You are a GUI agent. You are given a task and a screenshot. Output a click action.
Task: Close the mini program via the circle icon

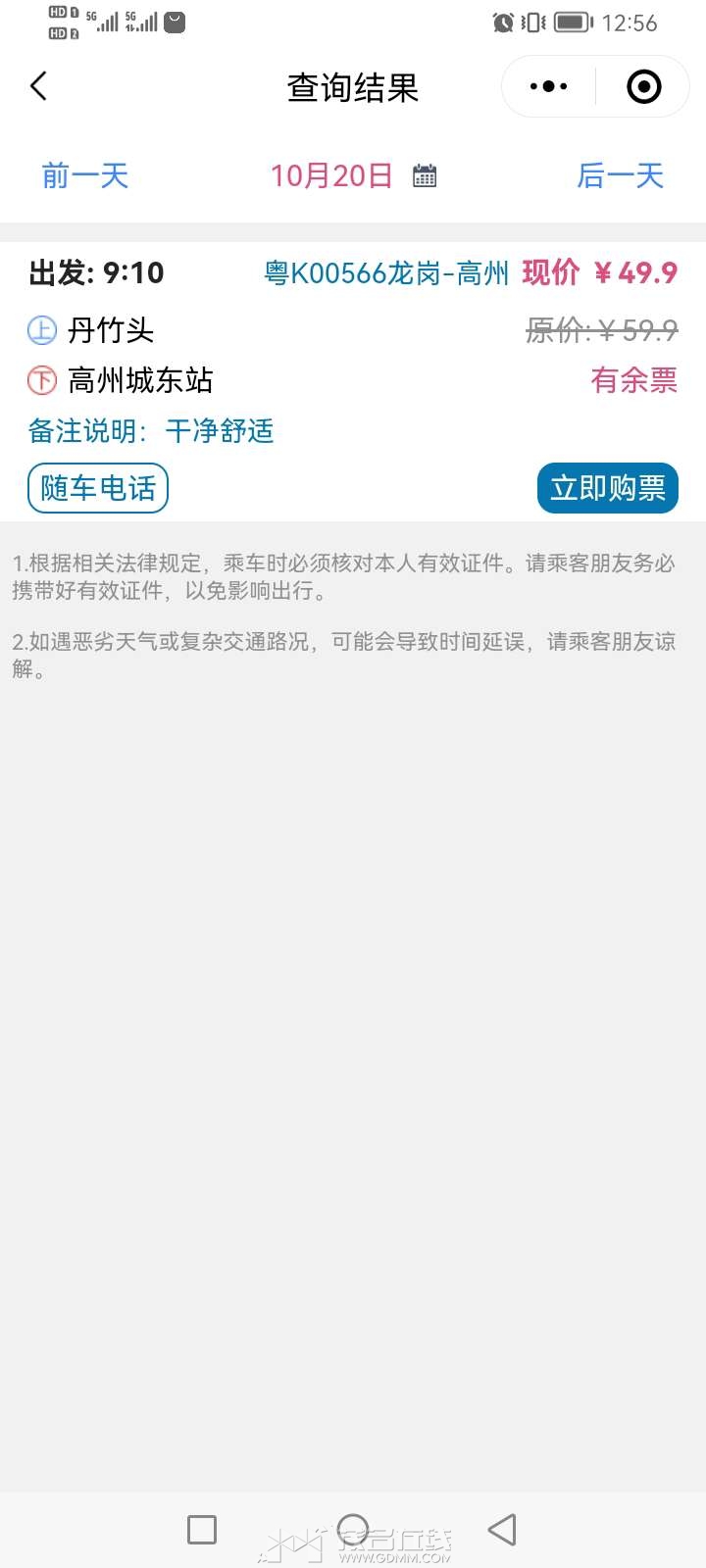tap(643, 86)
